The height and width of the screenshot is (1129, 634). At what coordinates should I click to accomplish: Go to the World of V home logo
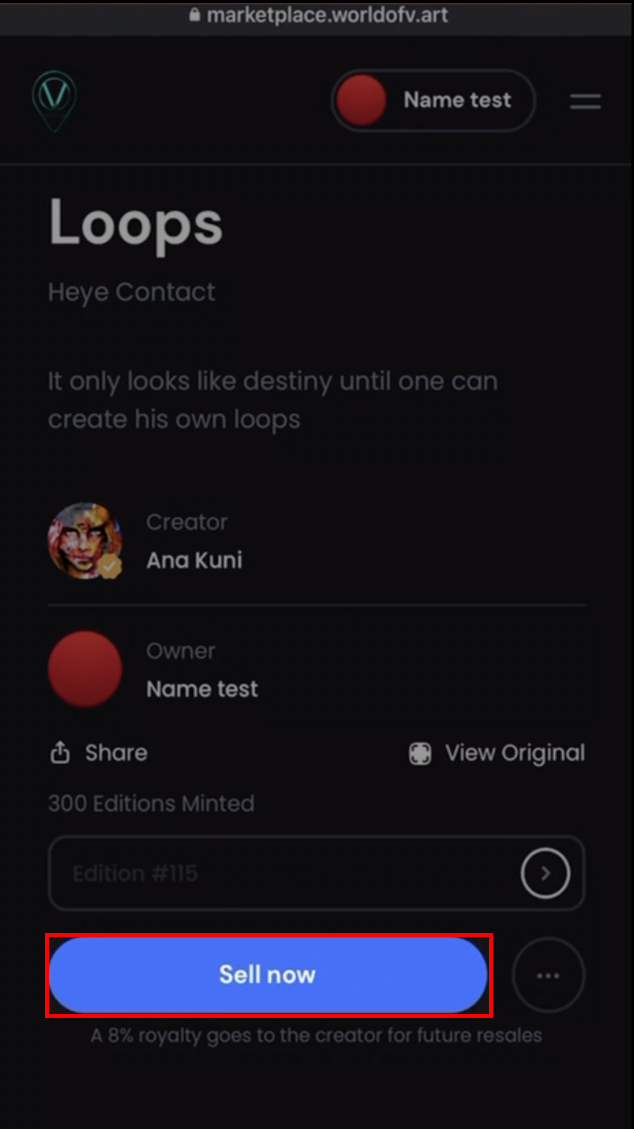pos(53,101)
